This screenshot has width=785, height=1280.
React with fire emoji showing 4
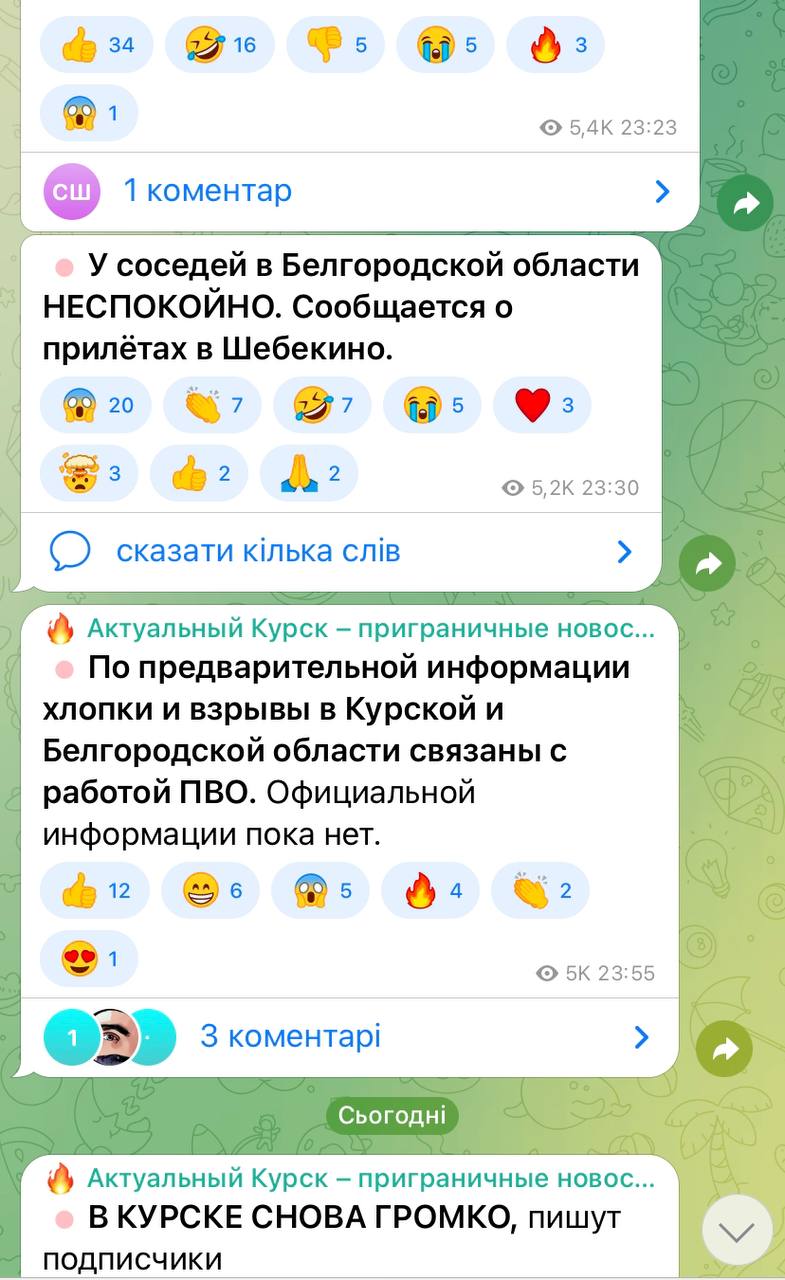click(431, 890)
